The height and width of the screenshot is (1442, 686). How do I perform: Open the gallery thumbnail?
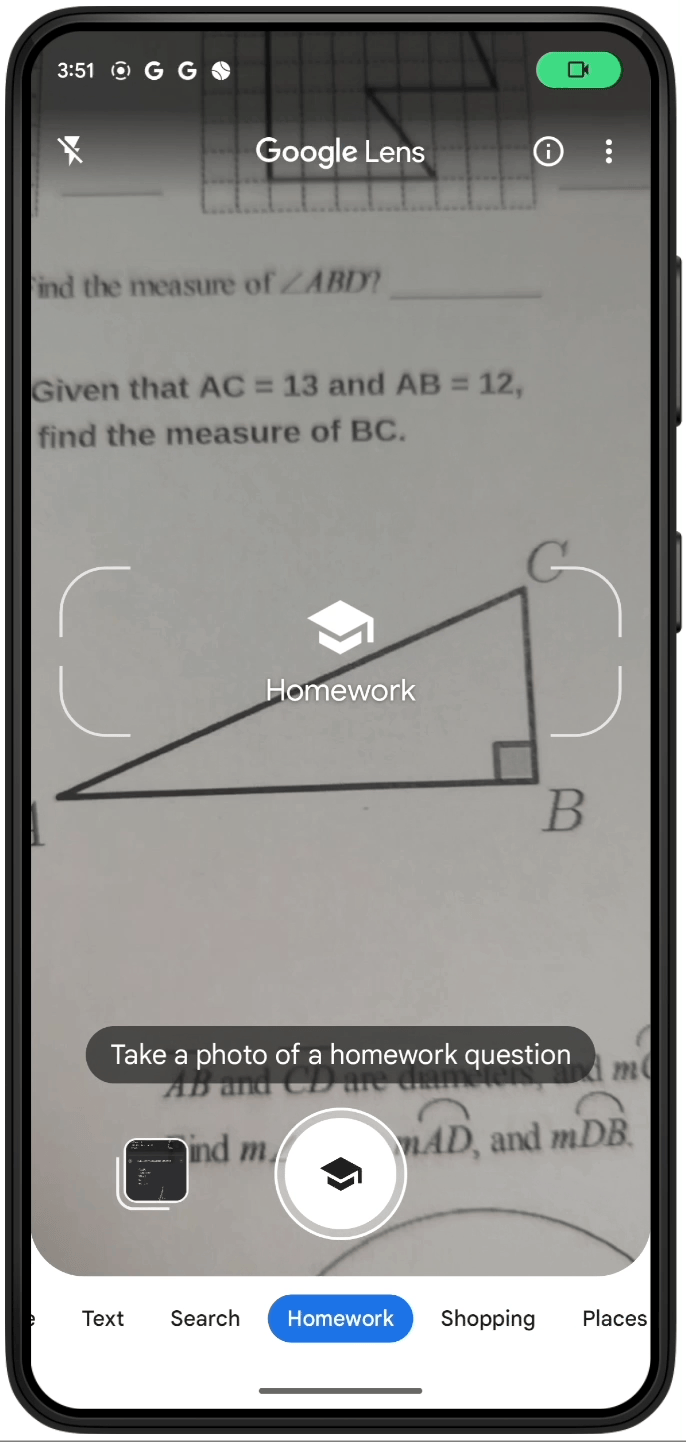click(155, 1171)
